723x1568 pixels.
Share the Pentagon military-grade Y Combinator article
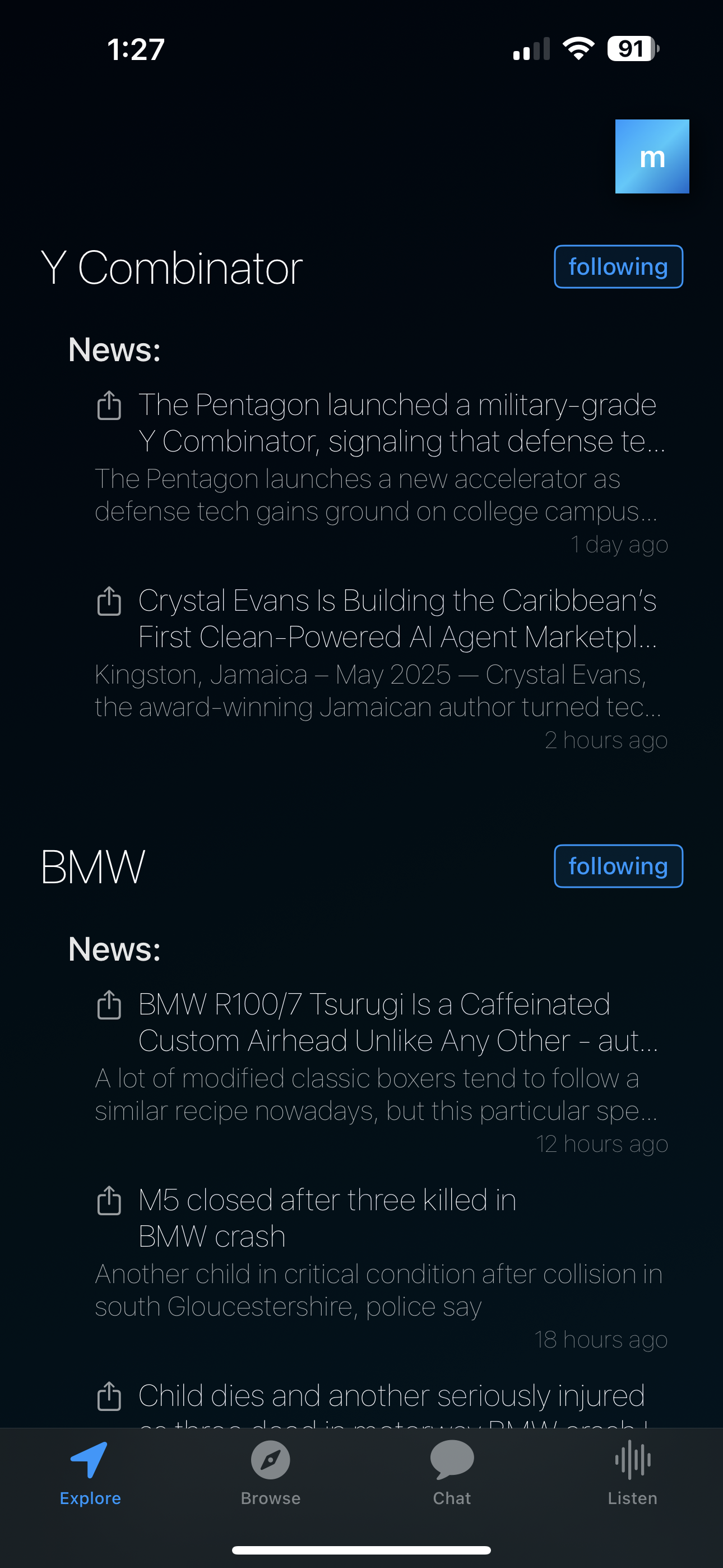tap(109, 405)
